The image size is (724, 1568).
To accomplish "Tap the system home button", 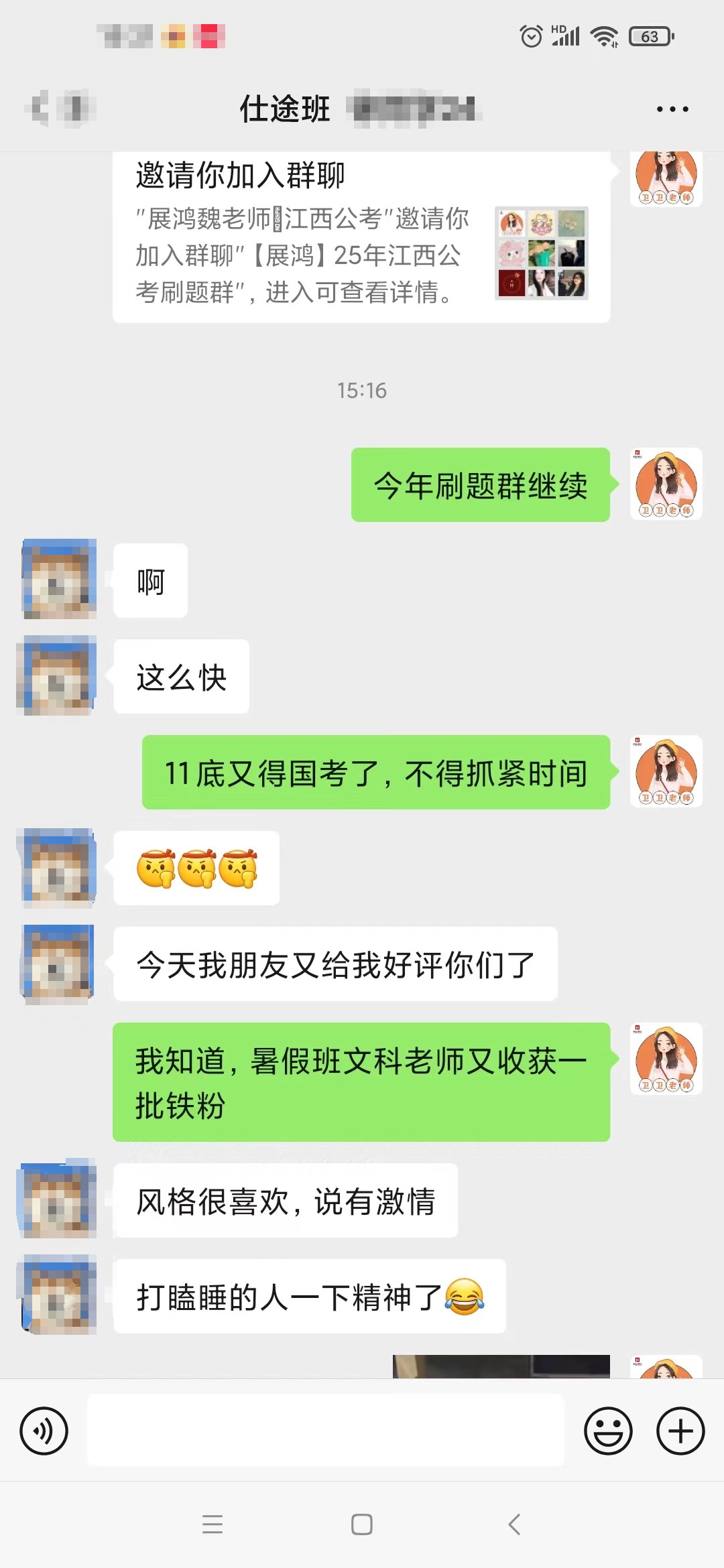I will pos(362,1524).
